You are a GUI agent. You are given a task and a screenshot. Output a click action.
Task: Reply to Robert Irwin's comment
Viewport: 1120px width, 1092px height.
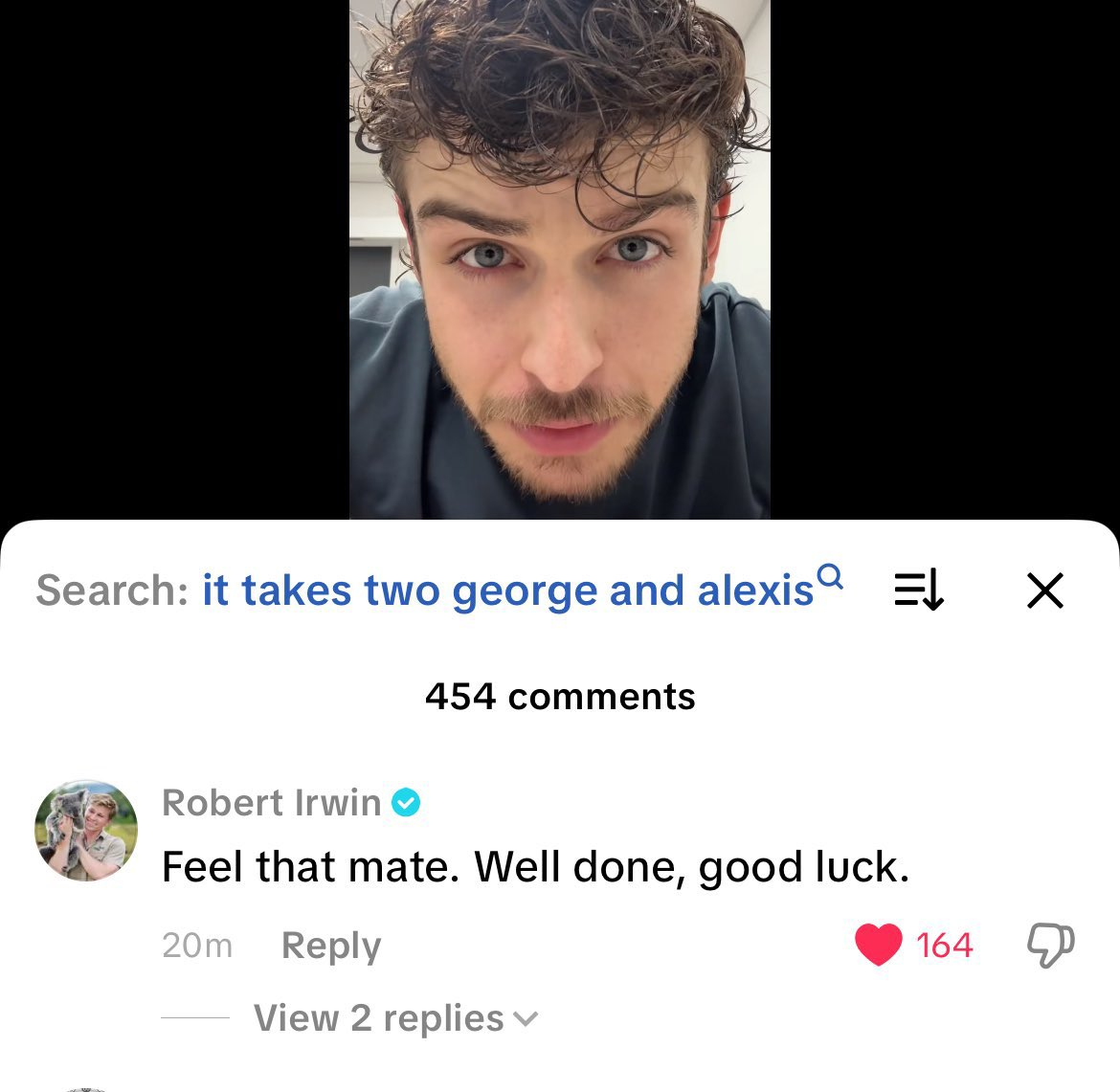click(x=330, y=946)
